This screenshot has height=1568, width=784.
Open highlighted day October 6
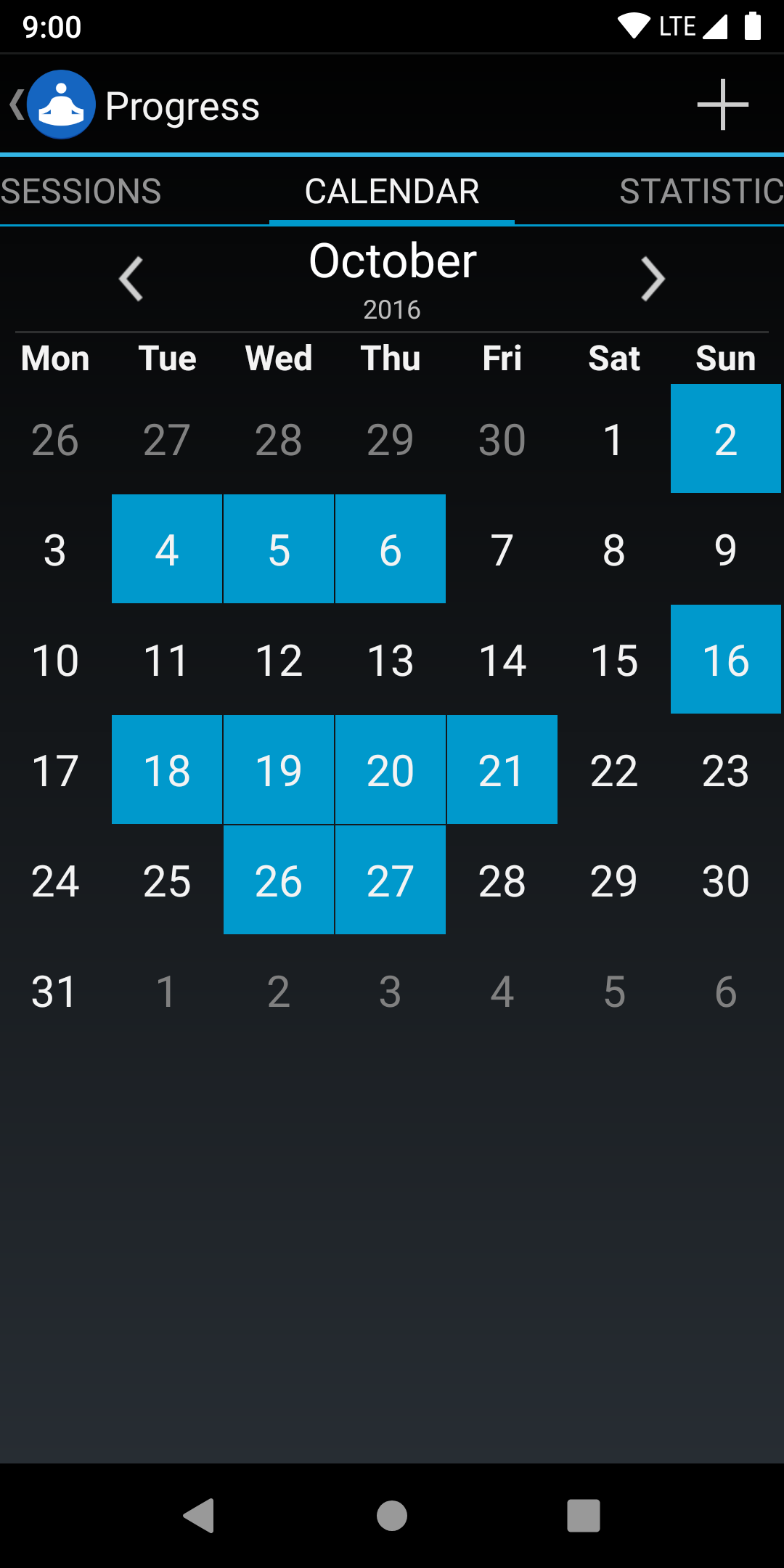coord(391,550)
